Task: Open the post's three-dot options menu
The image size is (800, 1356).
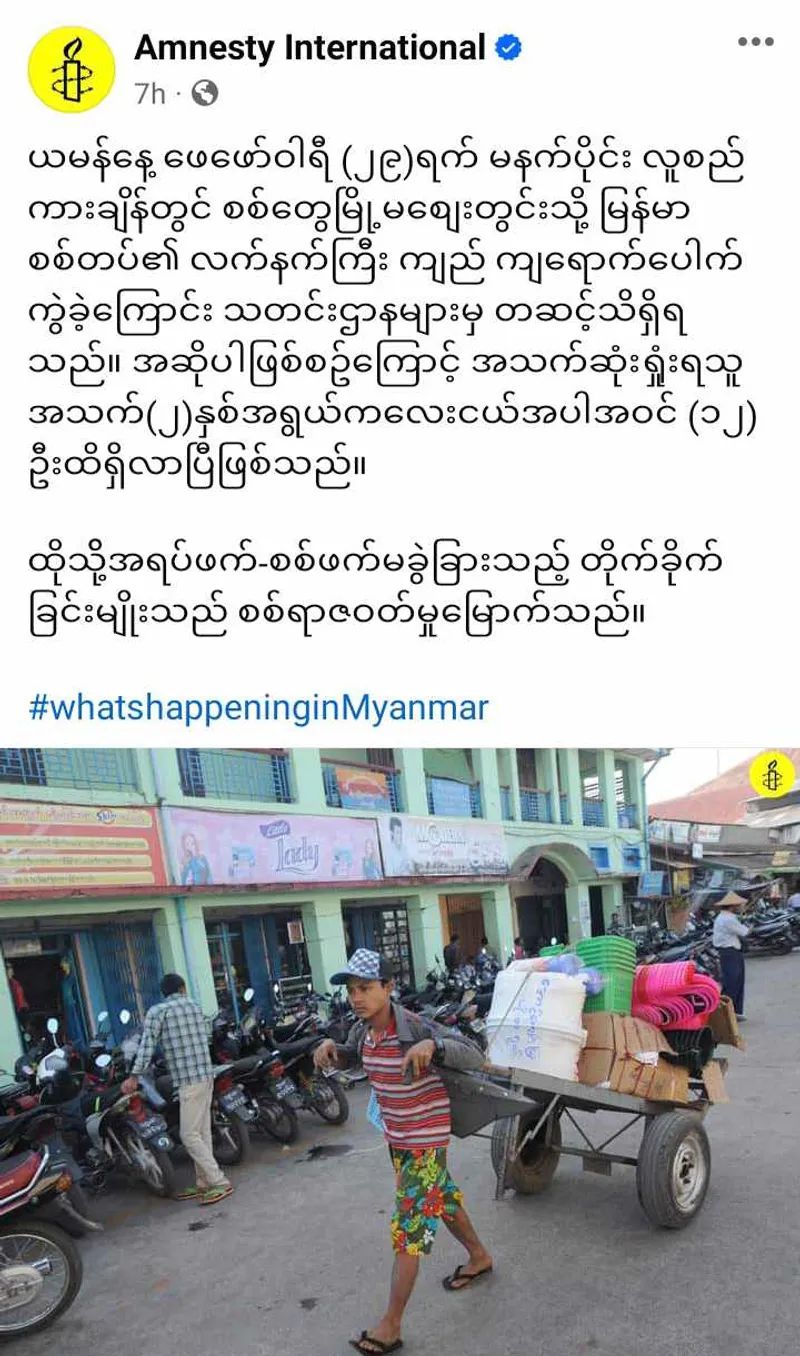Action: pos(756,42)
